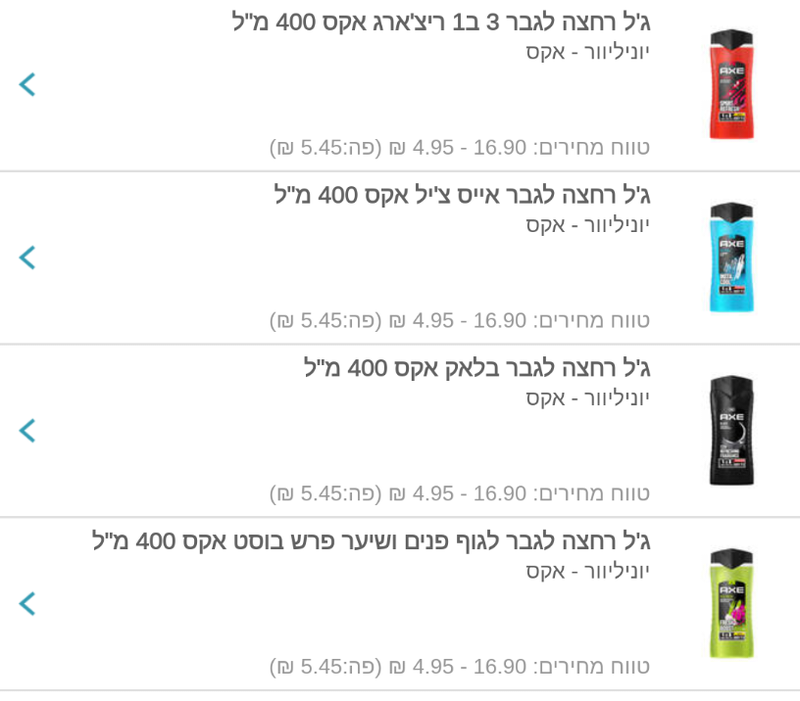Open the Axe Ice Chill shower gel row

tap(400, 258)
